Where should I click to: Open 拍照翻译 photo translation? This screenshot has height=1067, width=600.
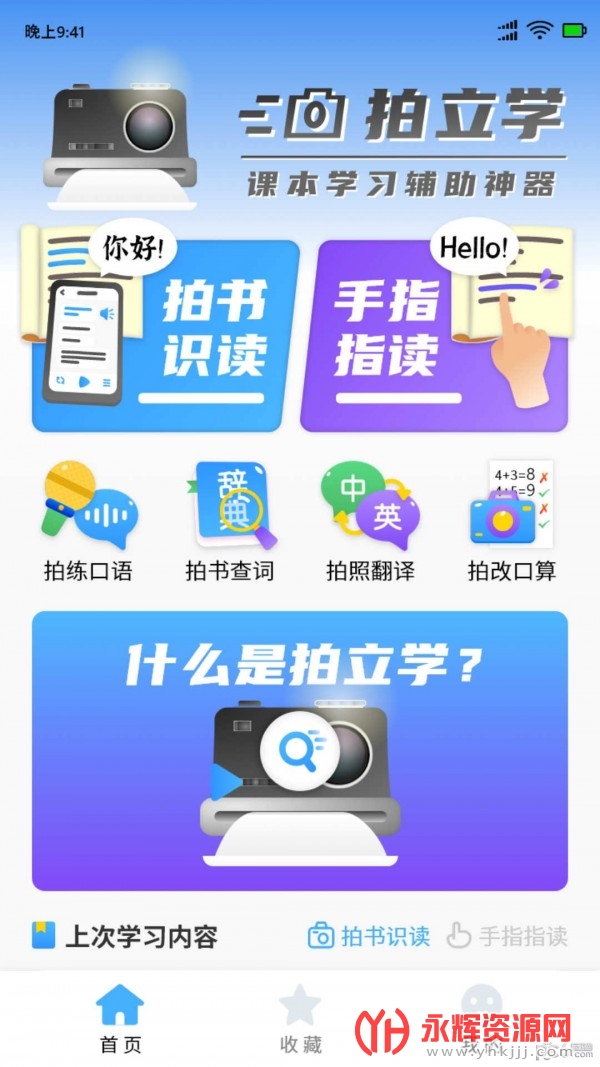click(370, 522)
